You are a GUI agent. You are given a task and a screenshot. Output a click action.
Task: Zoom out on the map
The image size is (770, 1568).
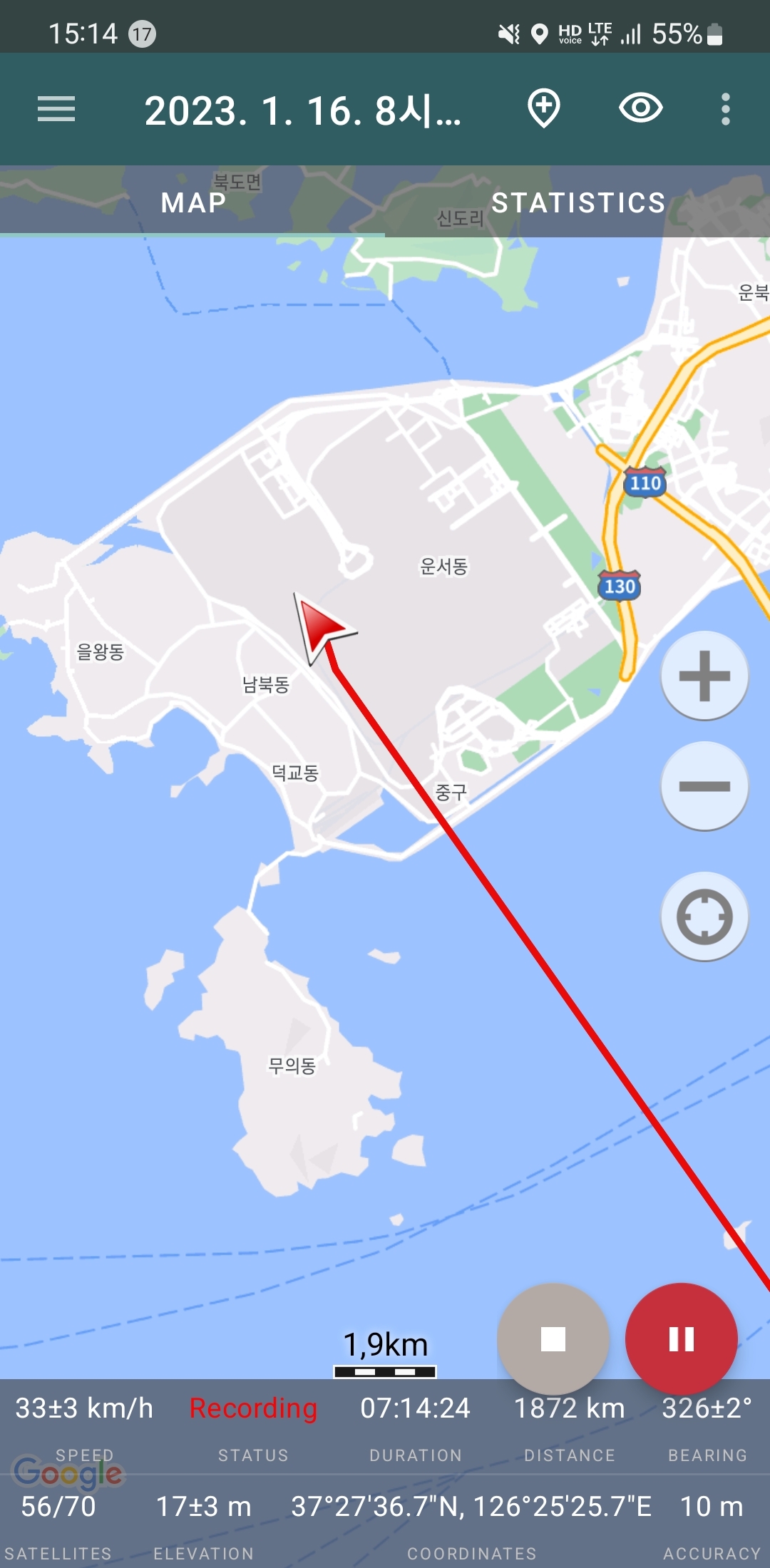[x=704, y=786]
